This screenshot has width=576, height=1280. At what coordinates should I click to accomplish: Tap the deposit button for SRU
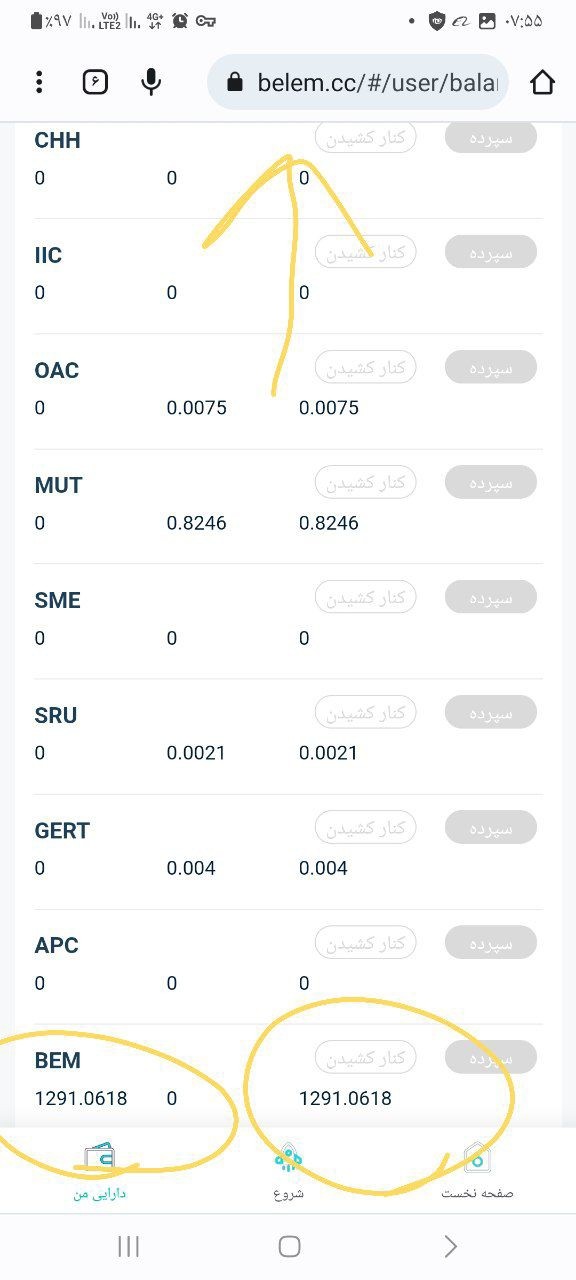pos(490,713)
